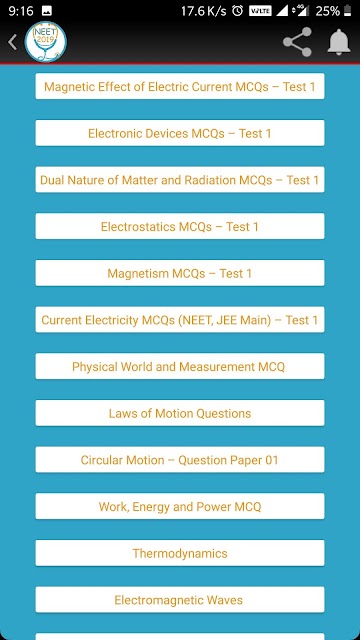Open the Thermodynamics test

point(180,553)
